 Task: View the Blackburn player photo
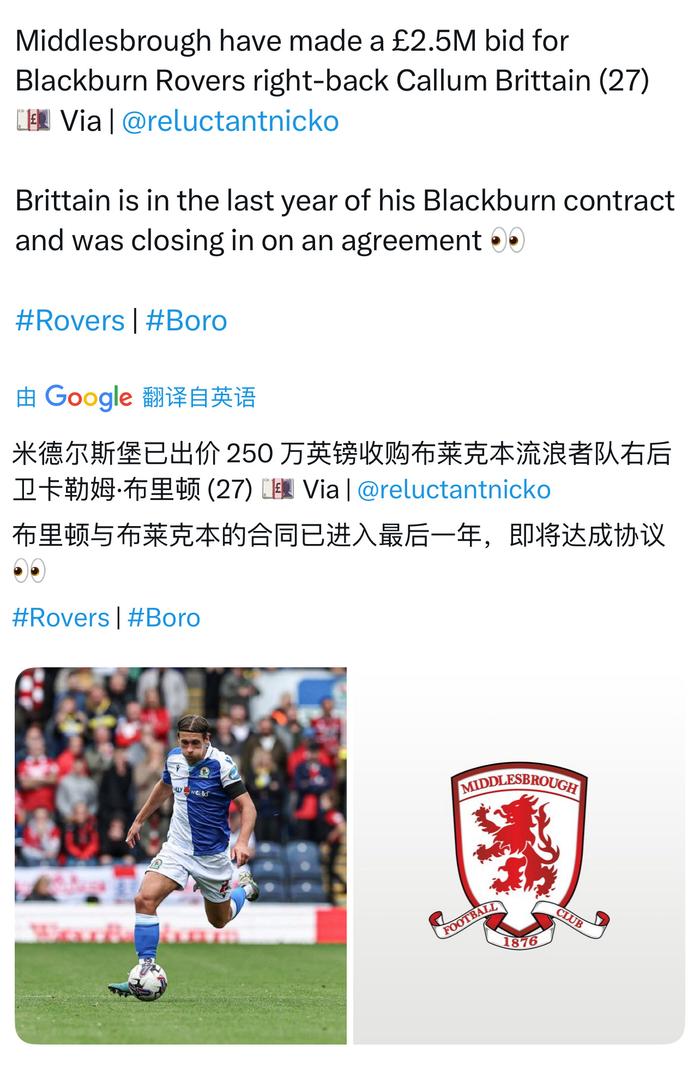[x=181, y=855]
